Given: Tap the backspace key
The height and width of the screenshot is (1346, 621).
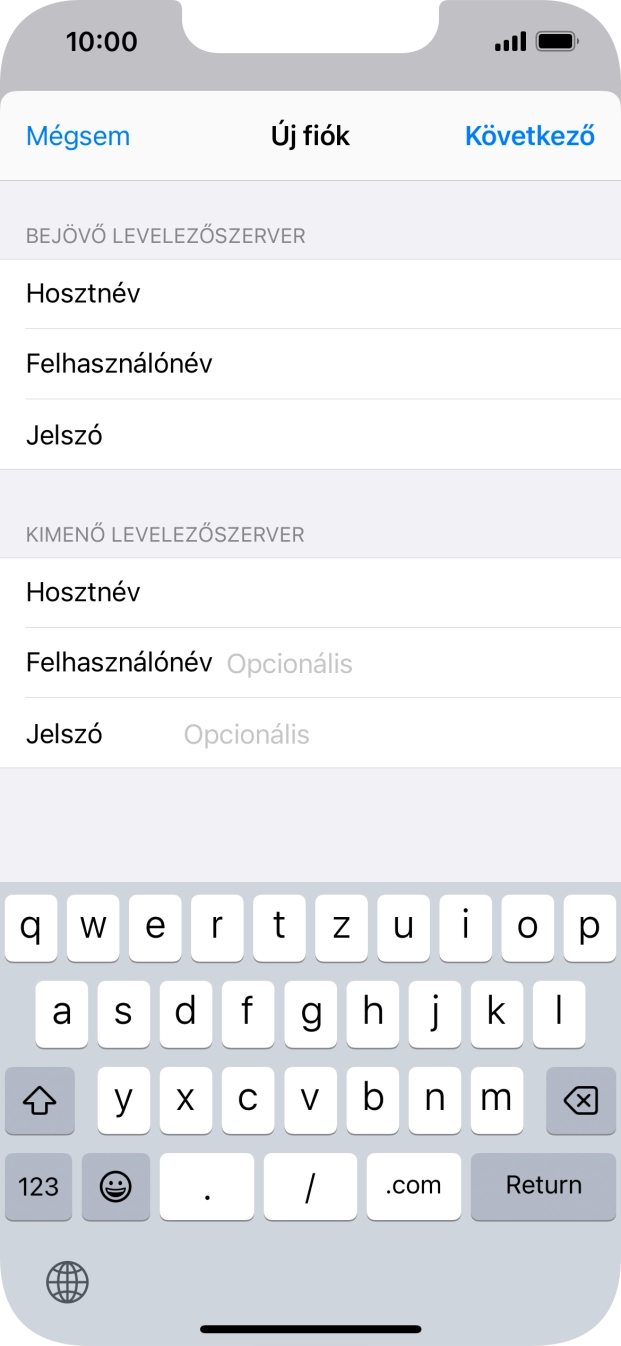Looking at the screenshot, I should click(x=580, y=1100).
